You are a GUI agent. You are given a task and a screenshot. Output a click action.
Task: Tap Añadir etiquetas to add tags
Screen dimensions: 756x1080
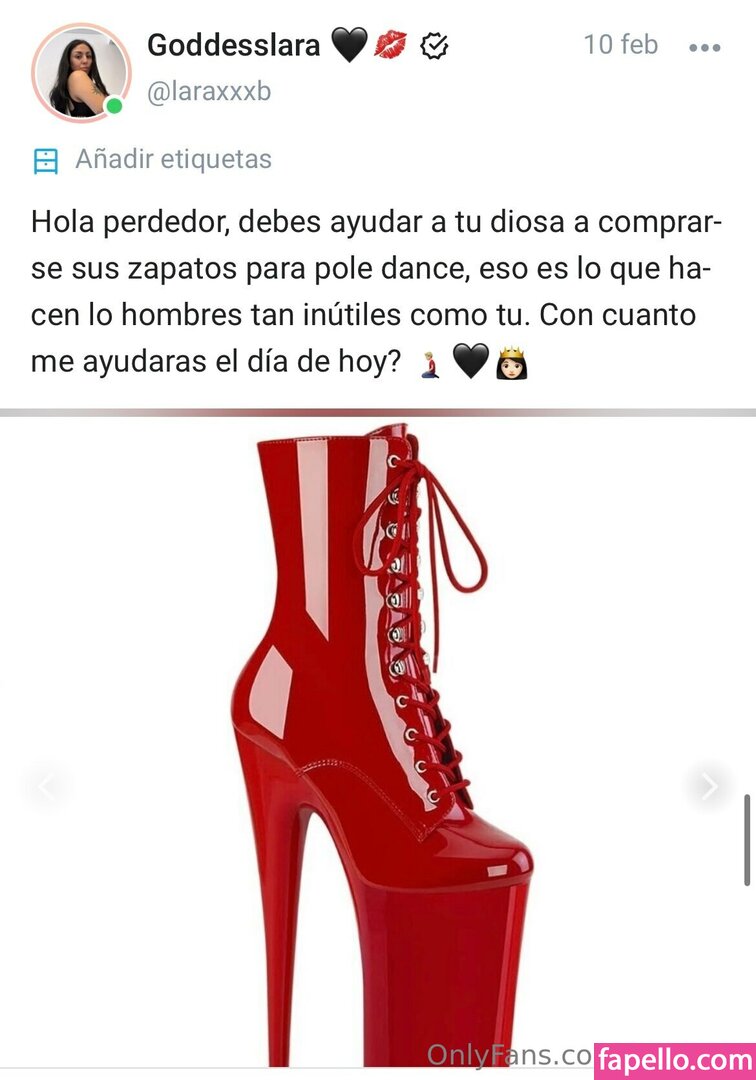(x=173, y=159)
